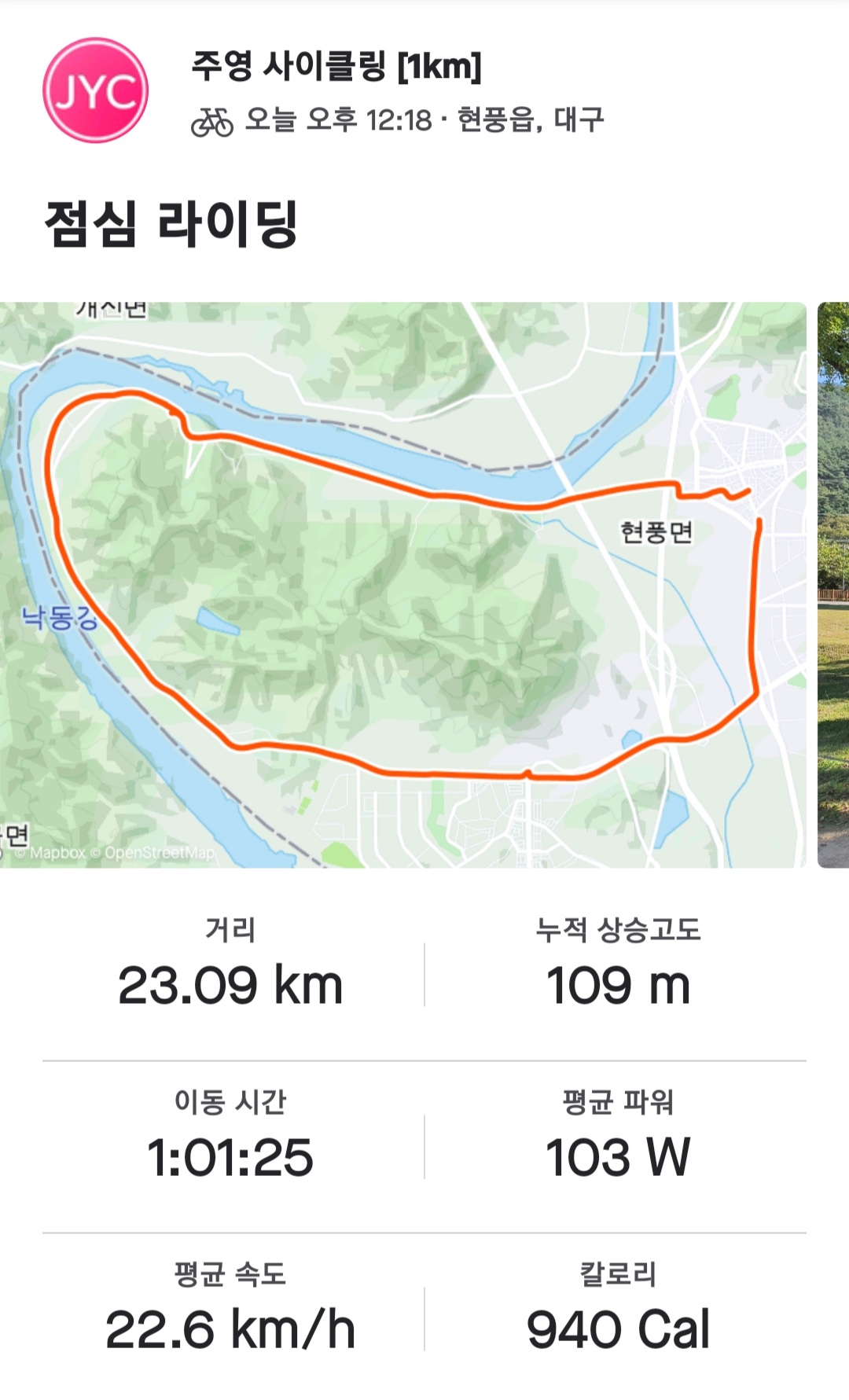This screenshot has height=1400, width=849.
Task: Open athlete 주영 사이클링 [1km] profile
Action: point(336,66)
